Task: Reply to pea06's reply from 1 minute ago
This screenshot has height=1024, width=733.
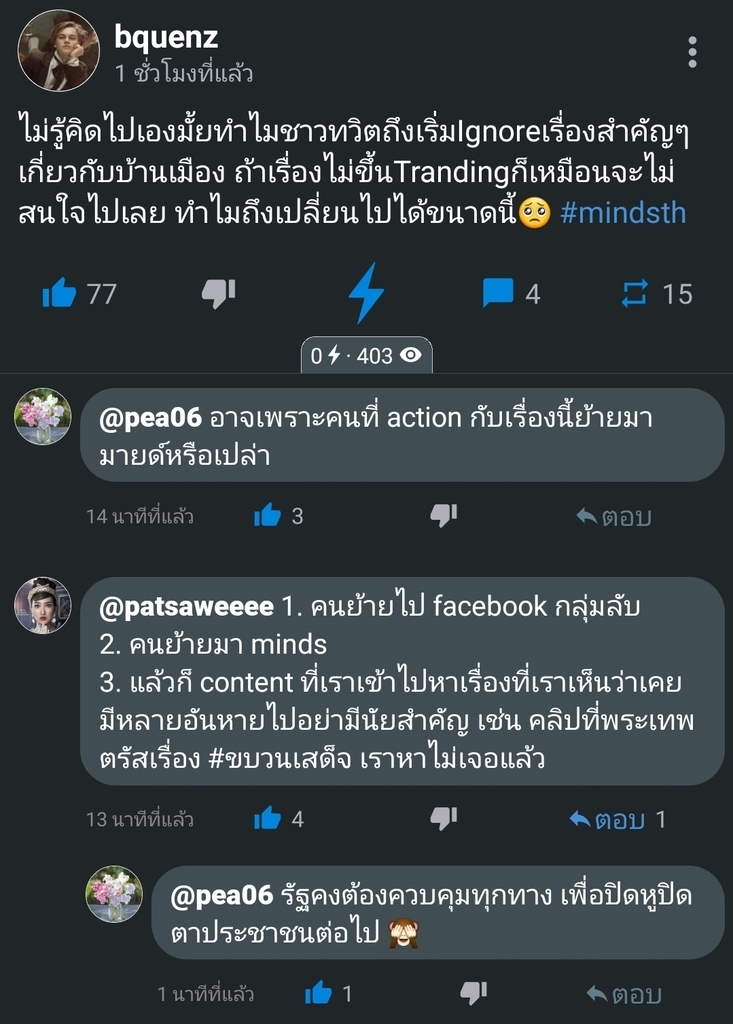Action: click(625, 994)
